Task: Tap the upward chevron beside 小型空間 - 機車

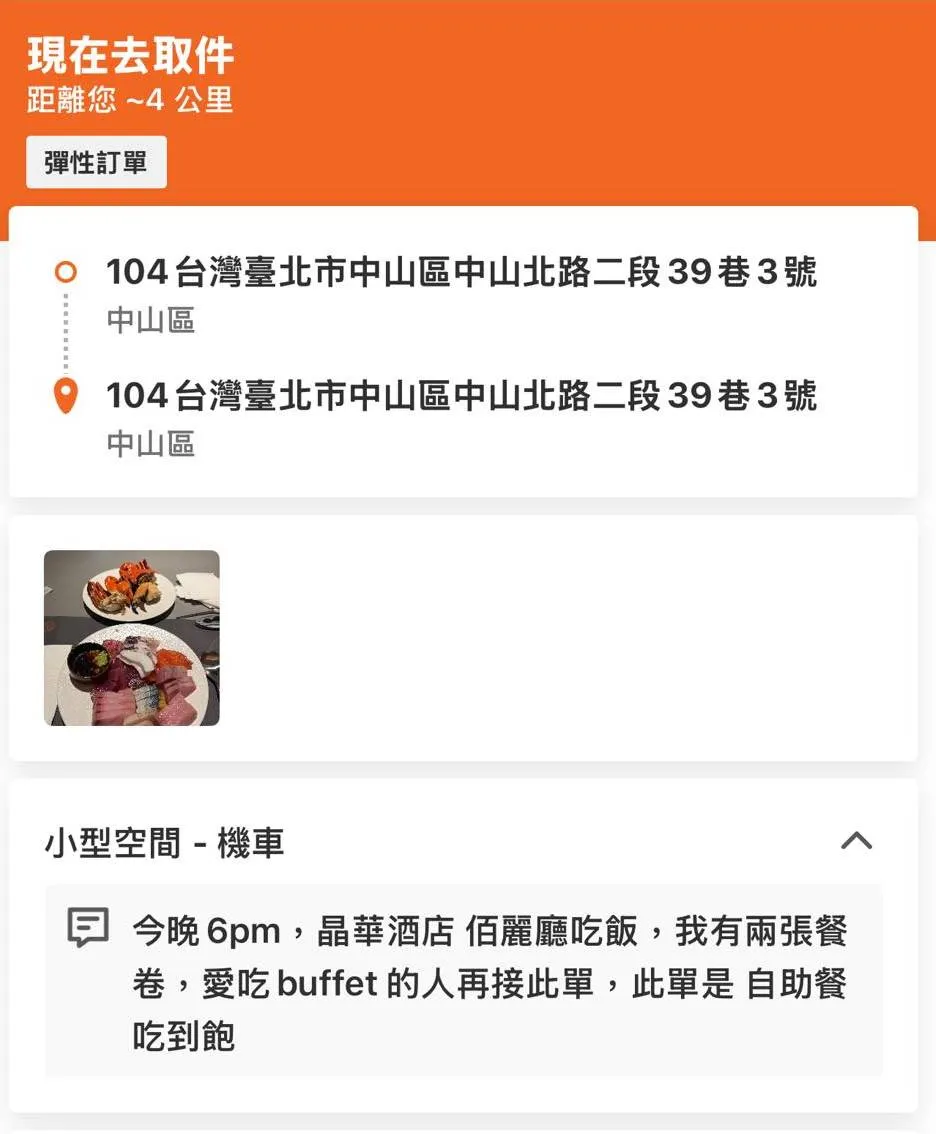Action: [x=855, y=842]
